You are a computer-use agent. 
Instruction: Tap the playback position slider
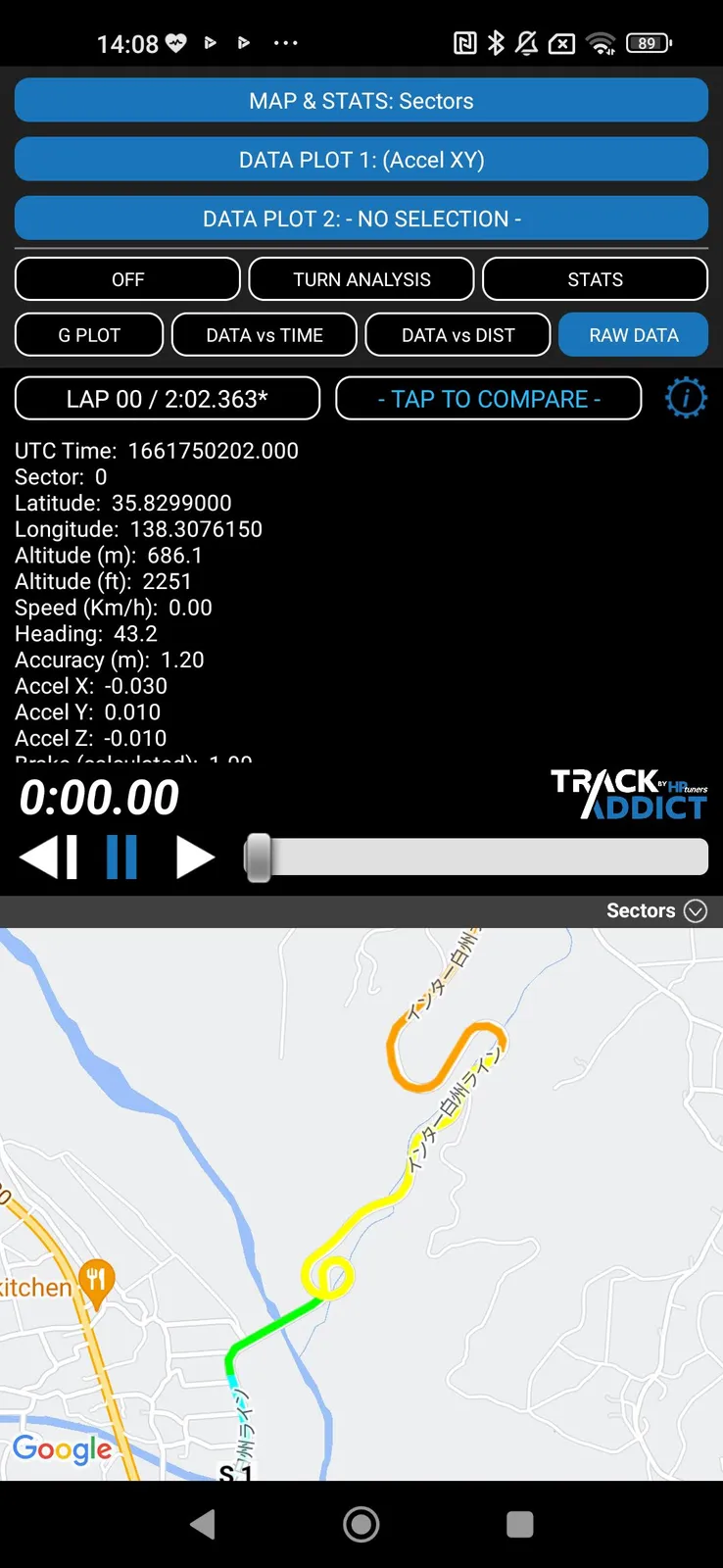[x=476, y=857]
